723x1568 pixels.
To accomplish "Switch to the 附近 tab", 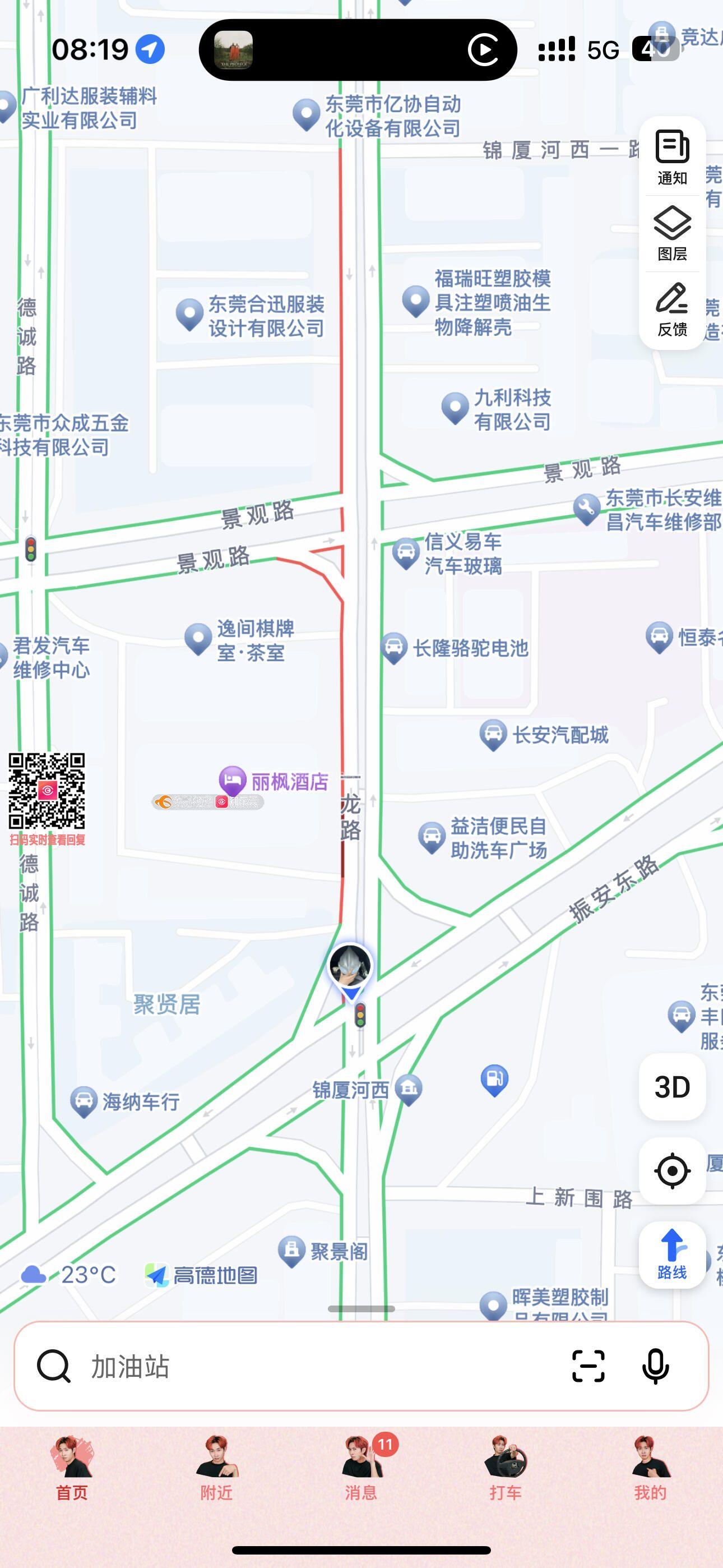I will point(217,1468).
